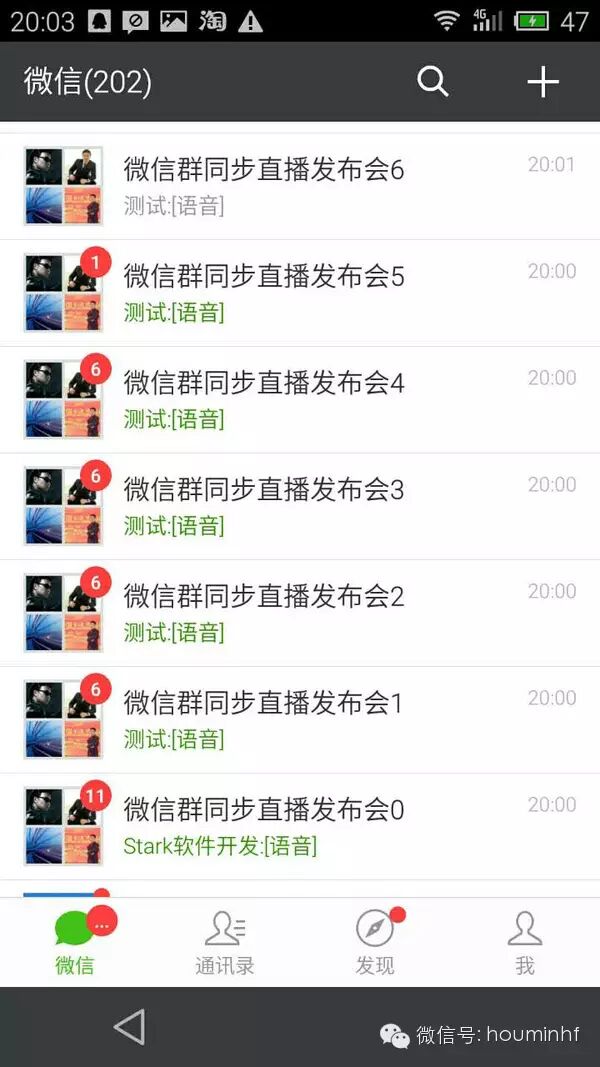Tap the system back triangle button
Screen dimensions: 600x1067
[129, 1027]
